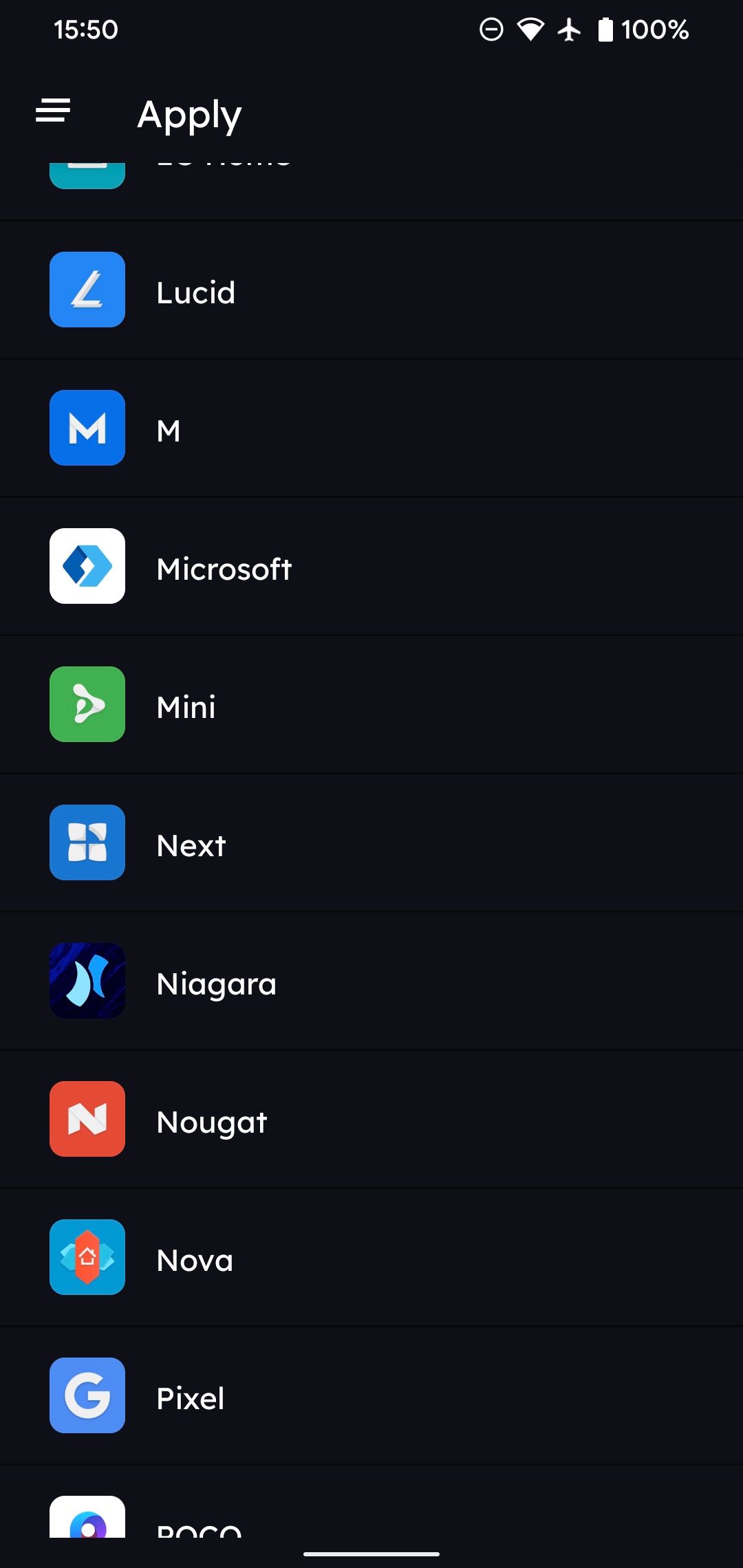Select the Microsoft Launcher icon
Image resolution: width=743 pixels, height=1568 pixels.
[x=87, y=567]
